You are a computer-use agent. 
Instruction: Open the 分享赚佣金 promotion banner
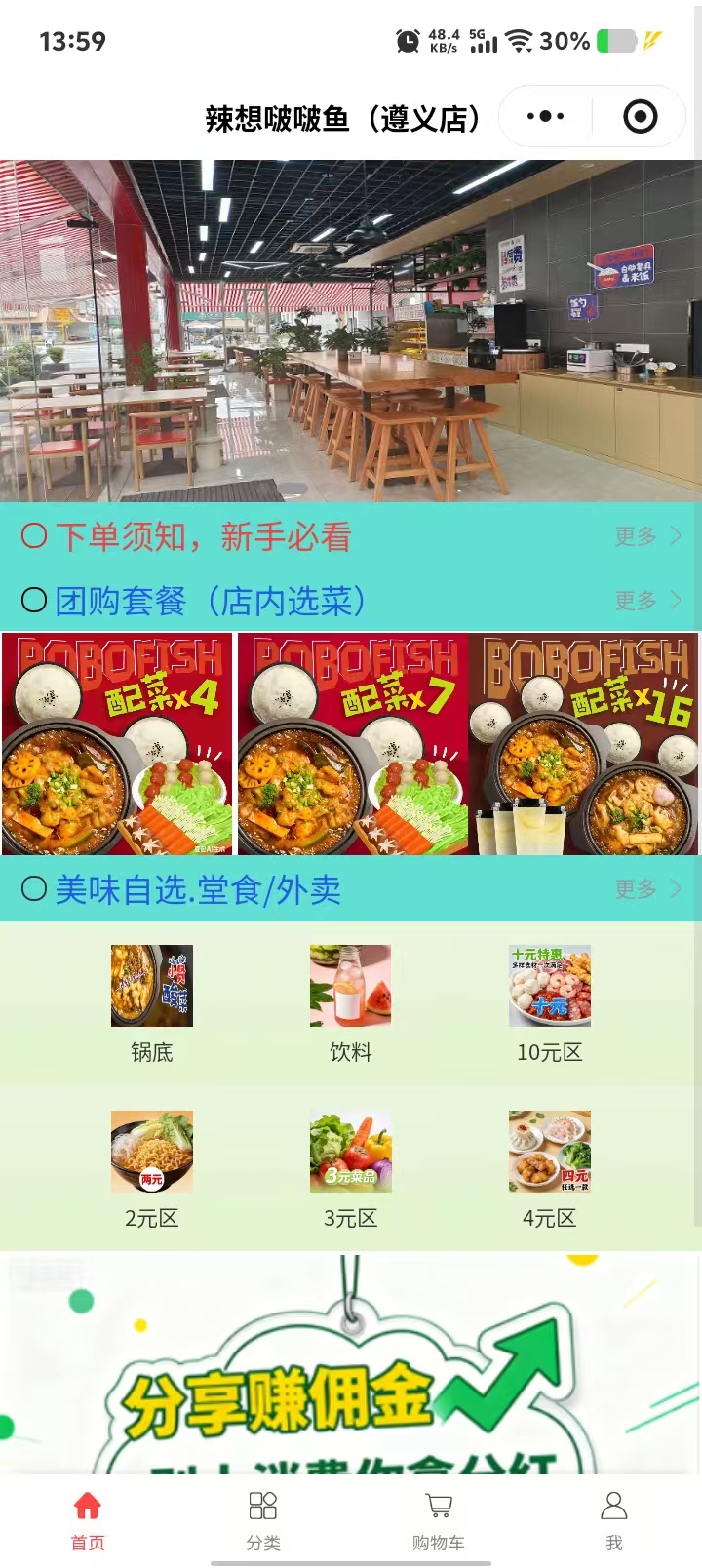tap(351, 1365)
